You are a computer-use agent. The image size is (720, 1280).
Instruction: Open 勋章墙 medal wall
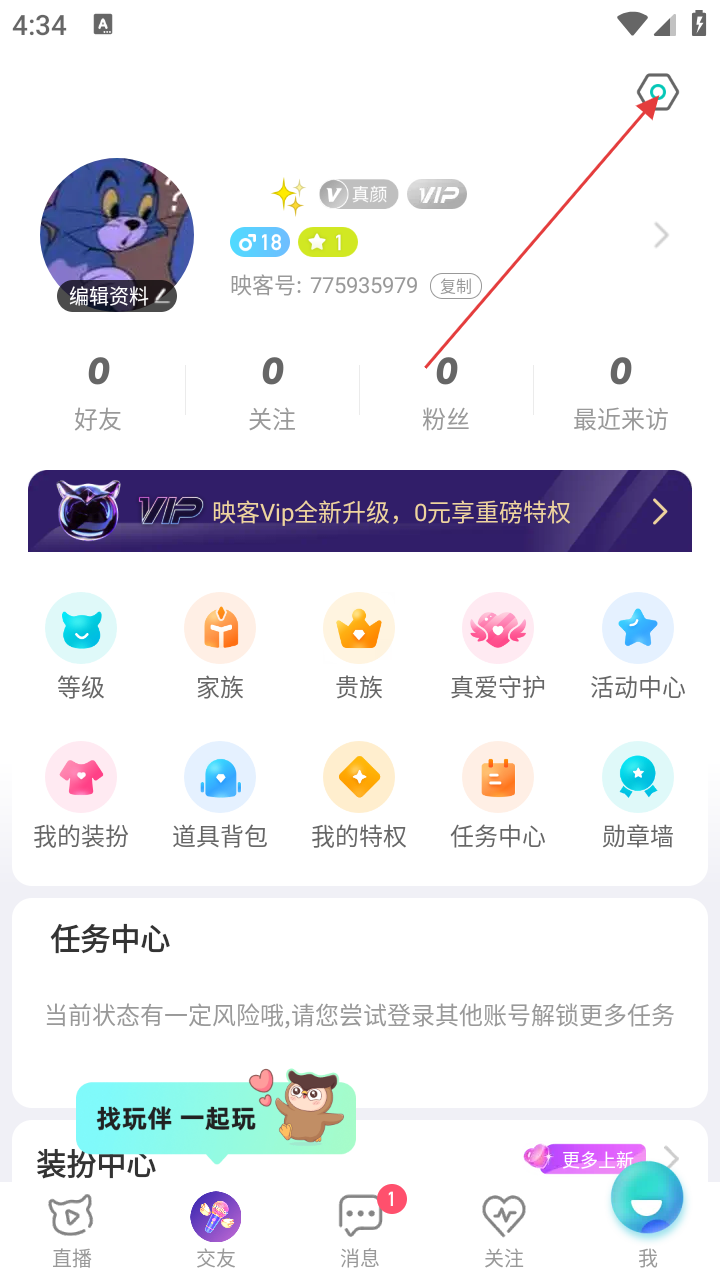637,794
